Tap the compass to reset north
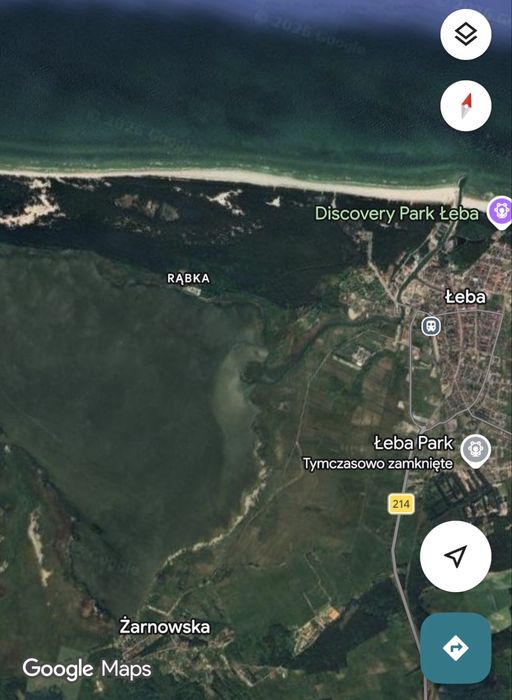512x700 pixels. (466, 106)
